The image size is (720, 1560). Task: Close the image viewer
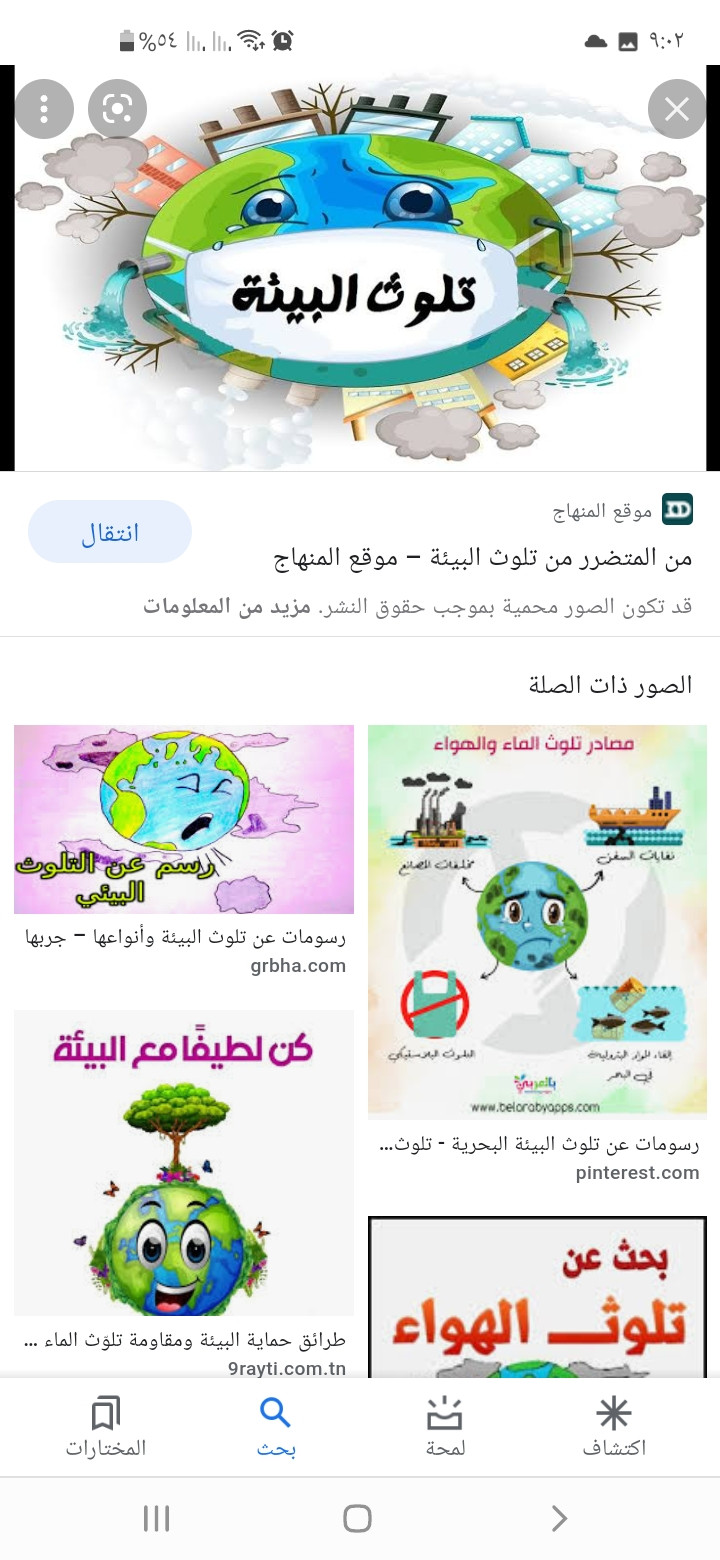pos(677,109)
